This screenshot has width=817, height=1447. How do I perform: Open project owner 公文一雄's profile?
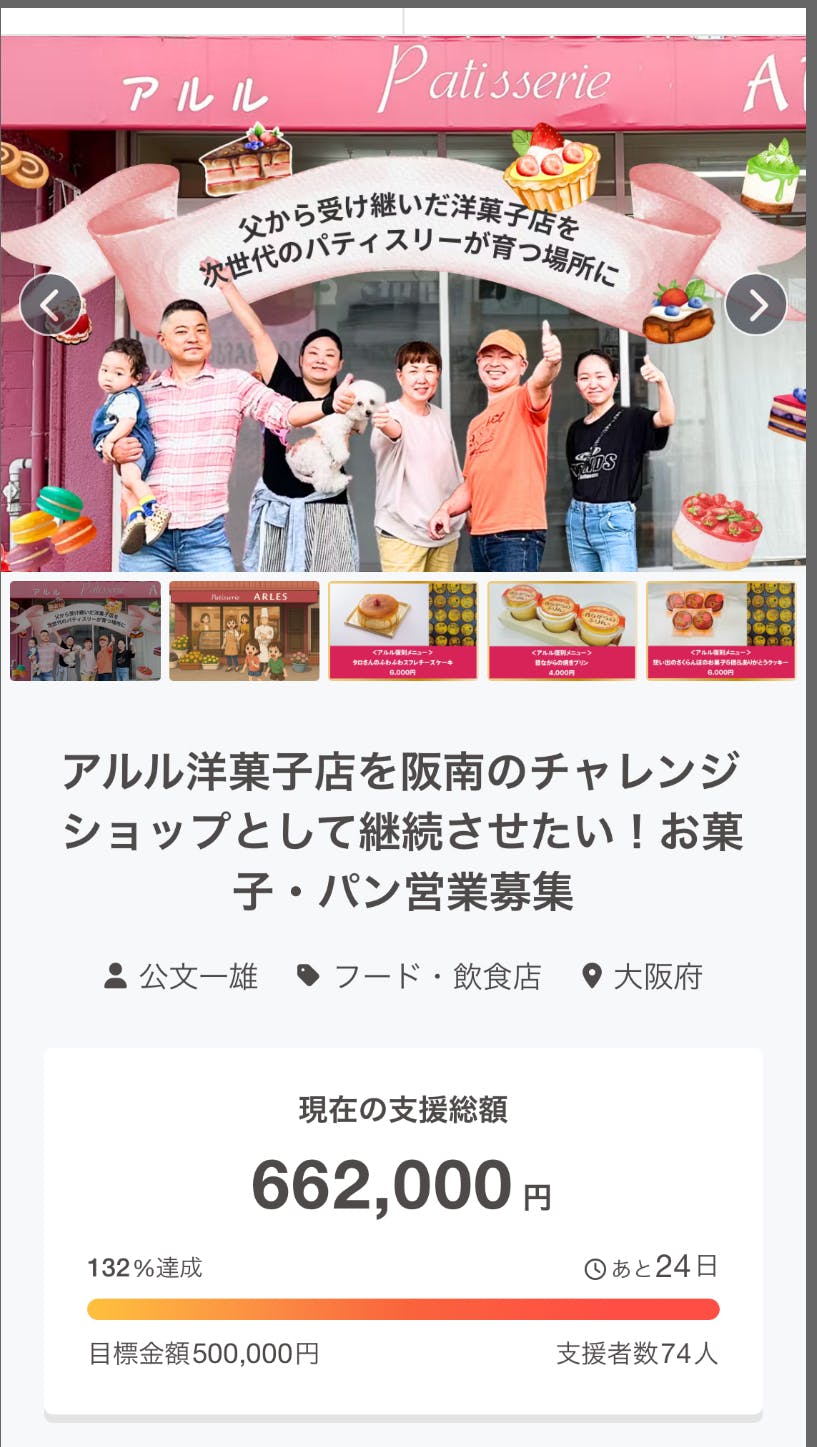pos(181,976)
